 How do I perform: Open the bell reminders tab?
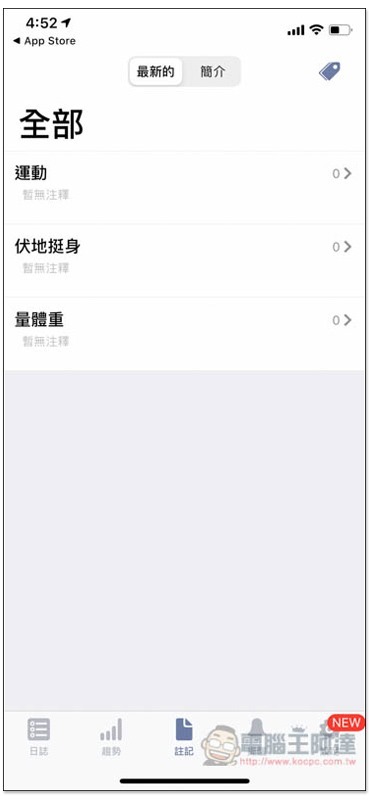tap(256, 737)
